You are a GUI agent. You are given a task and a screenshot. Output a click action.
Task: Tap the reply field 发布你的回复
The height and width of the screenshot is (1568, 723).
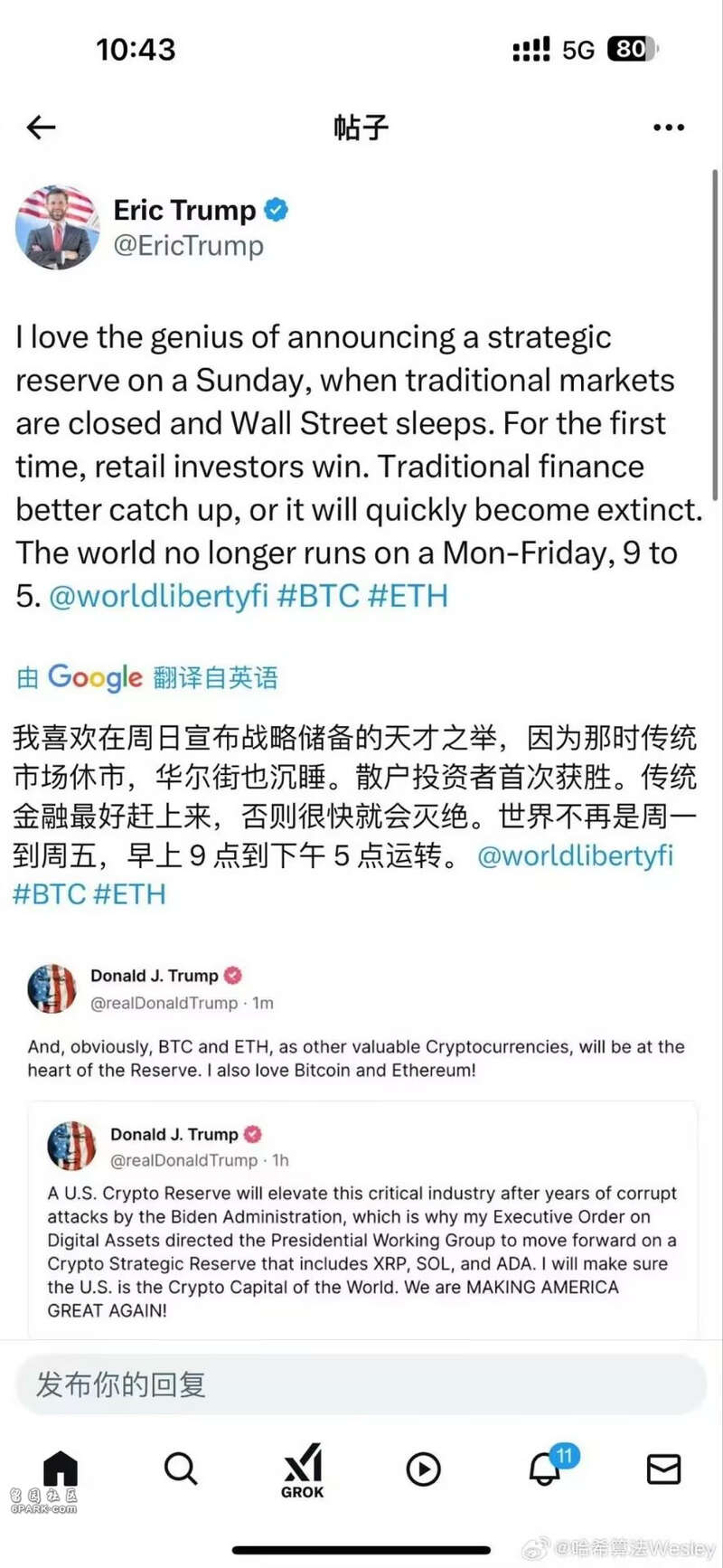tap(361, 1384)
